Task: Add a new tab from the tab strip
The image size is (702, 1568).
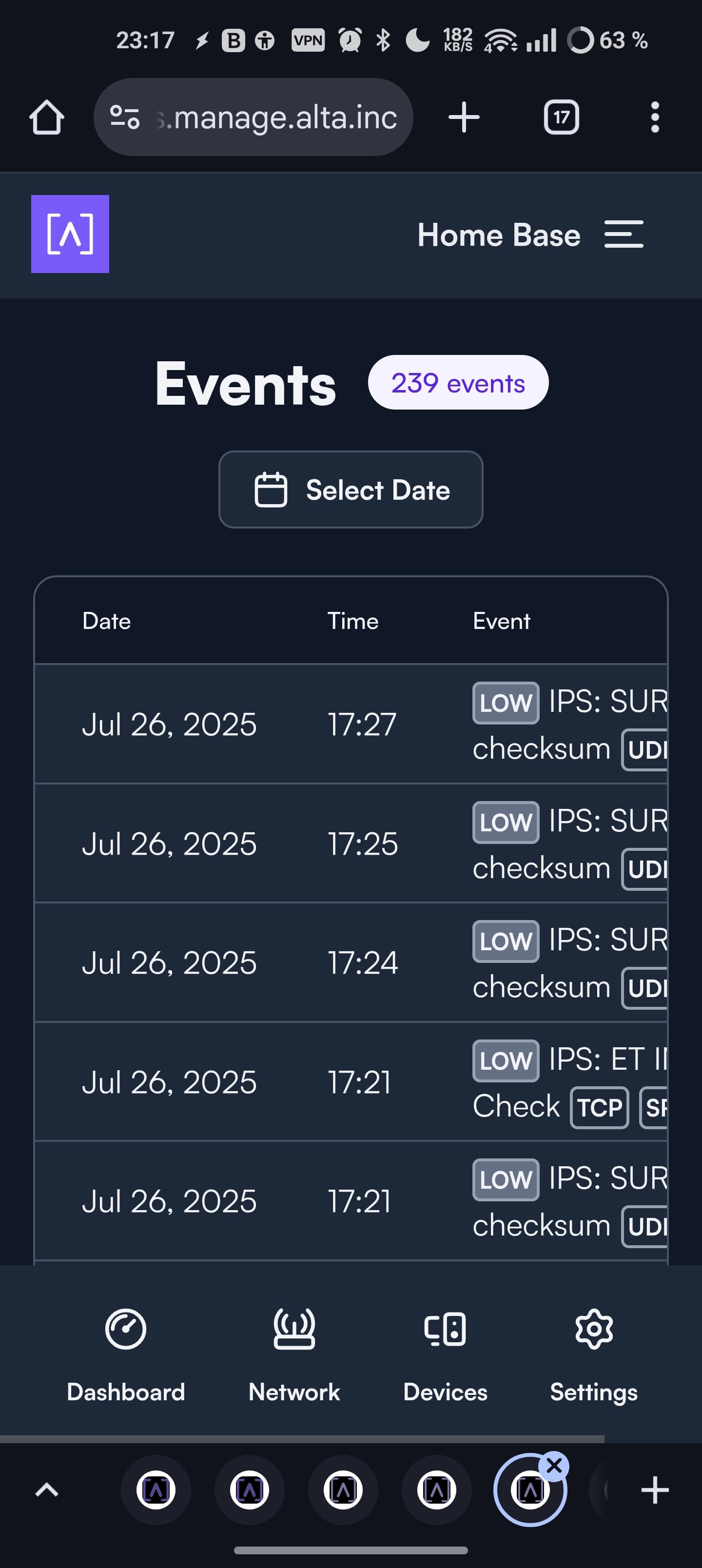Action: click(x=655, y=1490)
